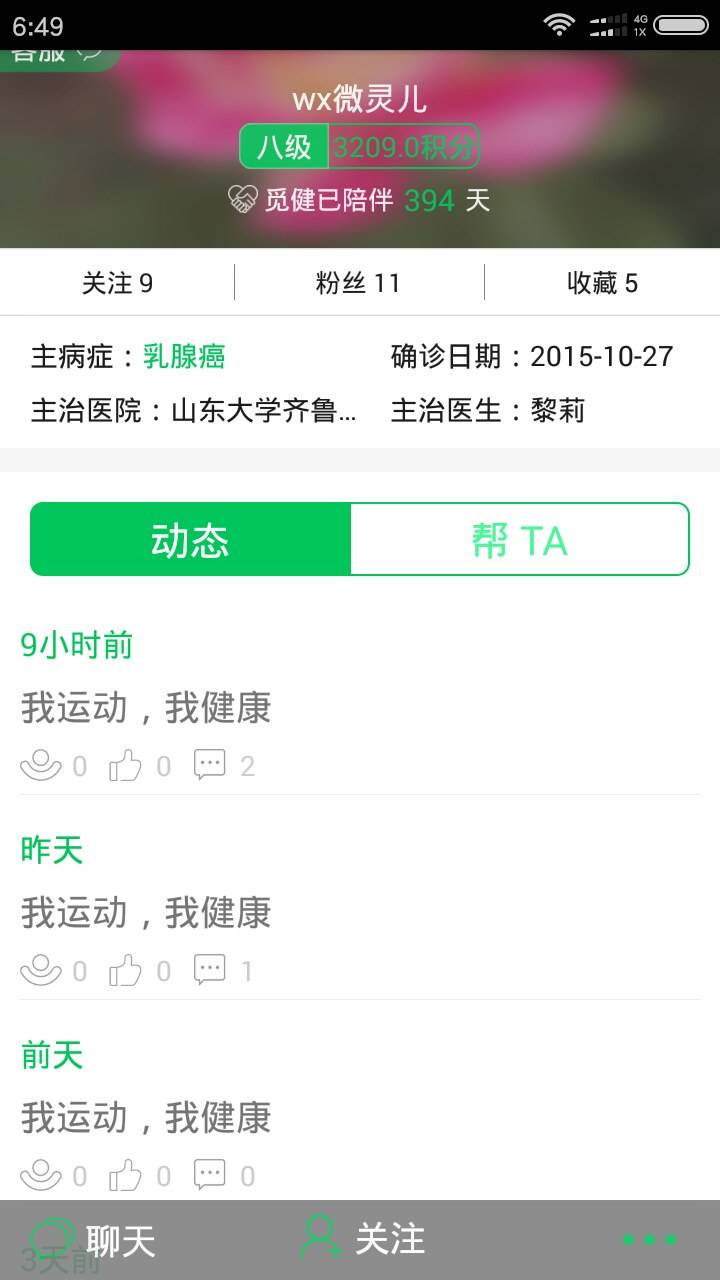View the 粉丝 11 followers list
This screenshot has width=720, height=1280.
[x=358, y=283]
